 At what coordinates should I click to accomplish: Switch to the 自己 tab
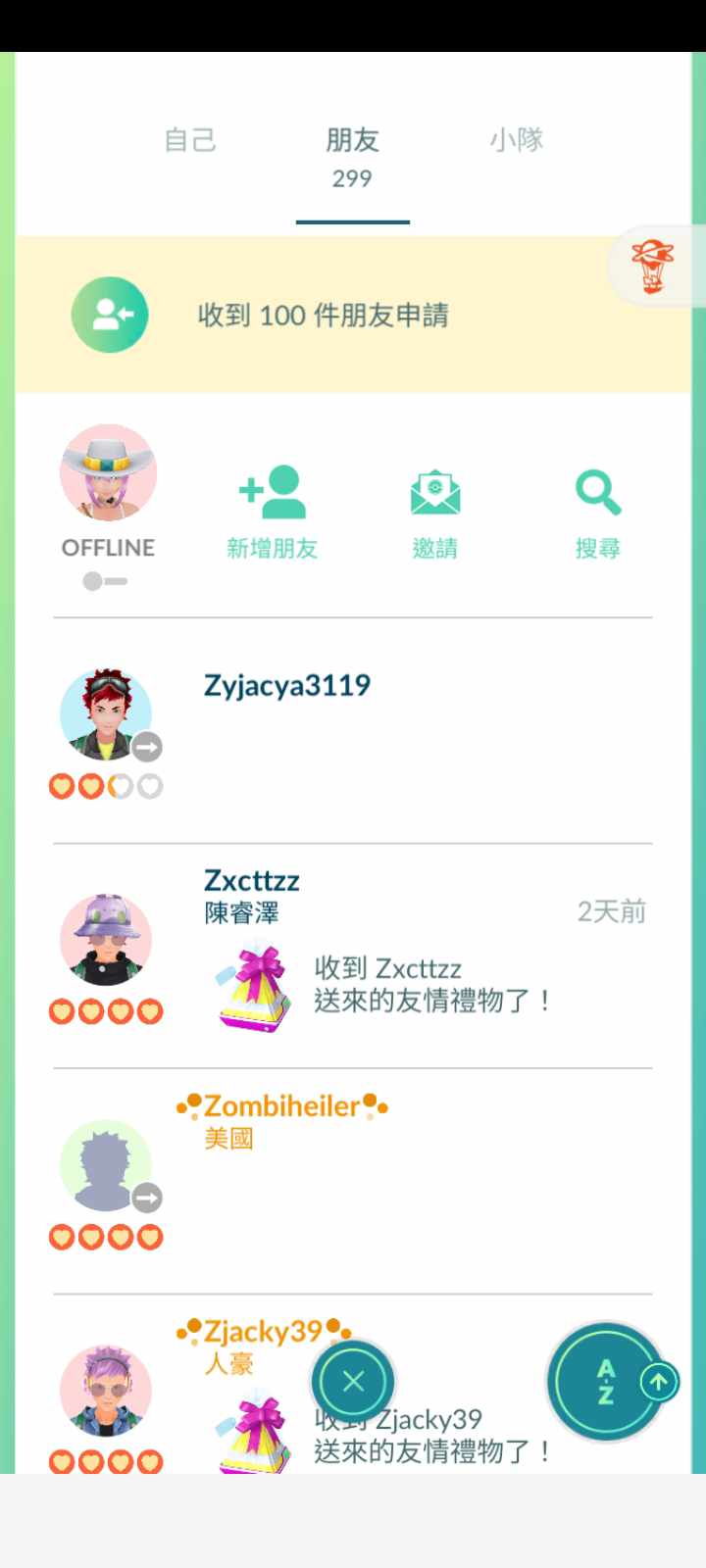pos(189,140)
